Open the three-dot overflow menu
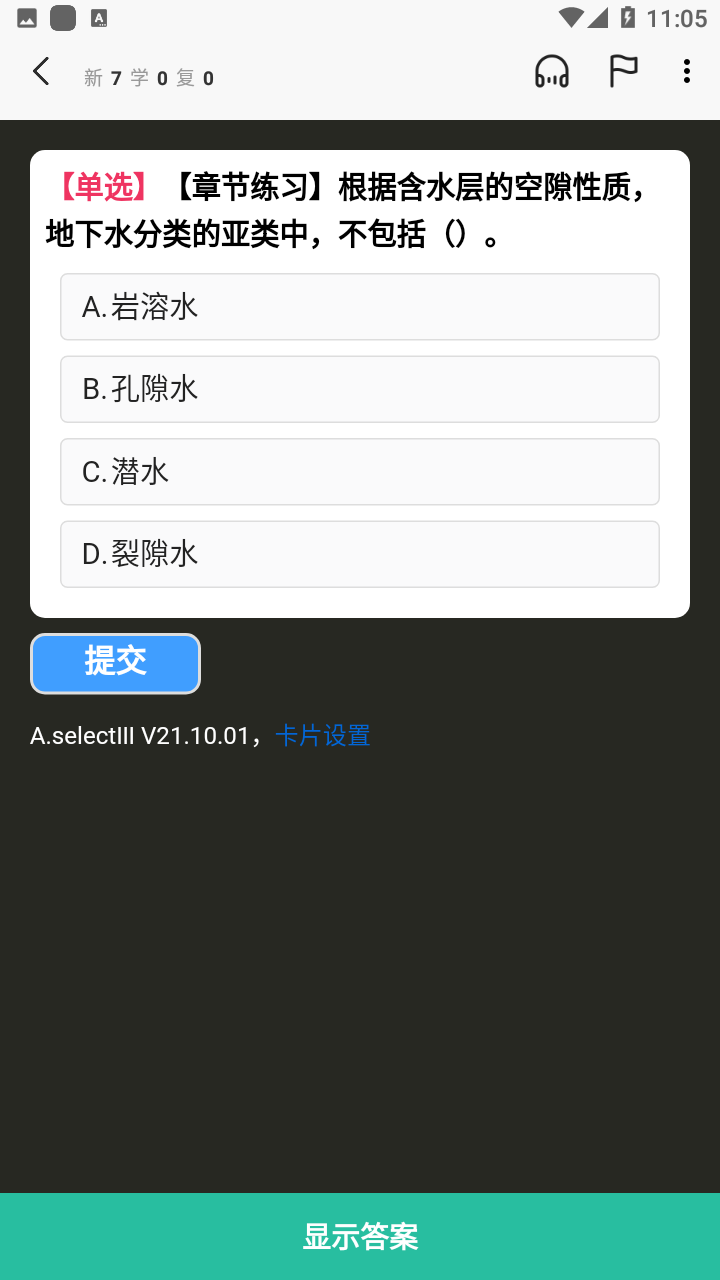The width and height of the screenshot is (720, 1280). pos(686,71)
